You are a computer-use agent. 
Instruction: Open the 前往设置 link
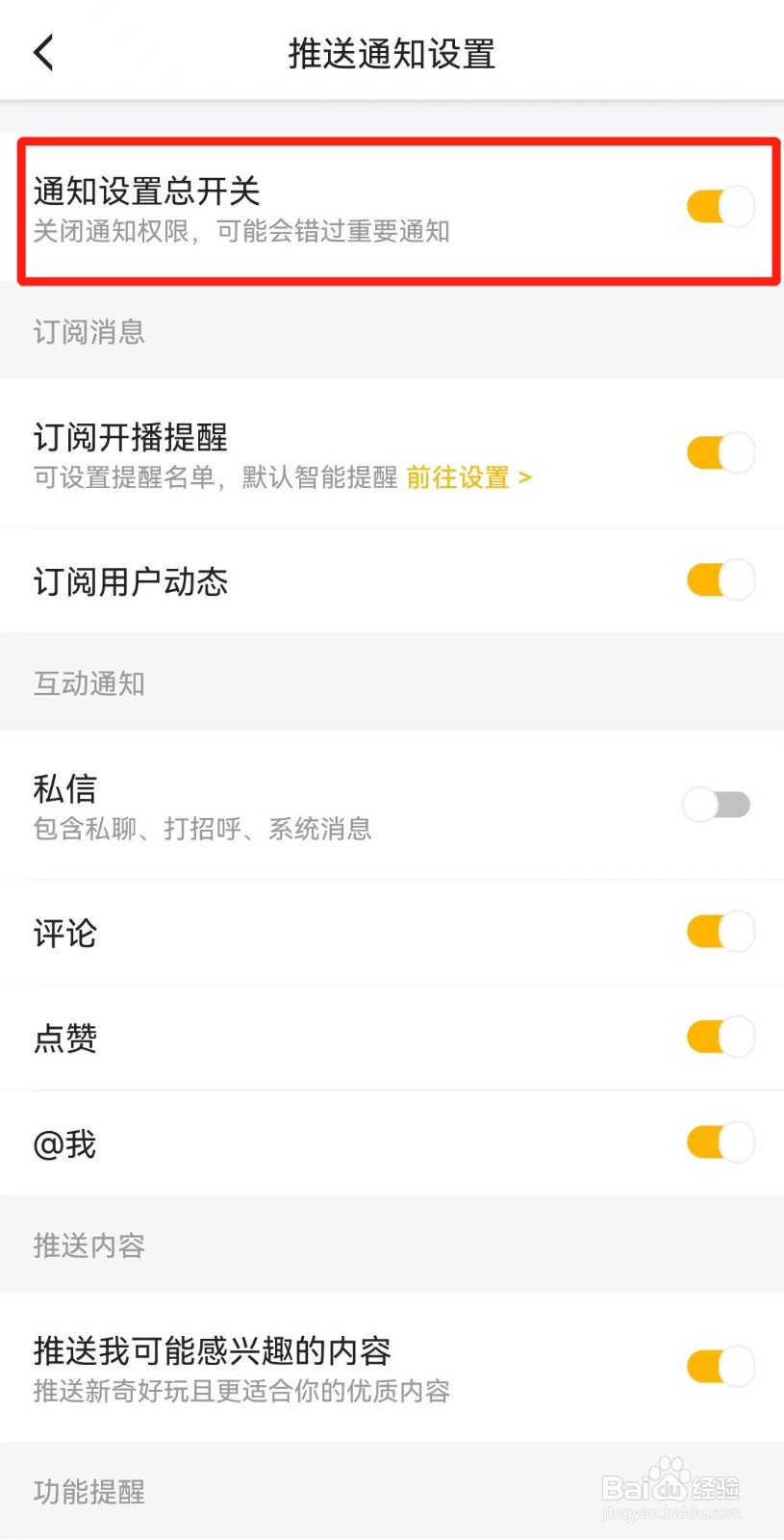tap(468, 477)
